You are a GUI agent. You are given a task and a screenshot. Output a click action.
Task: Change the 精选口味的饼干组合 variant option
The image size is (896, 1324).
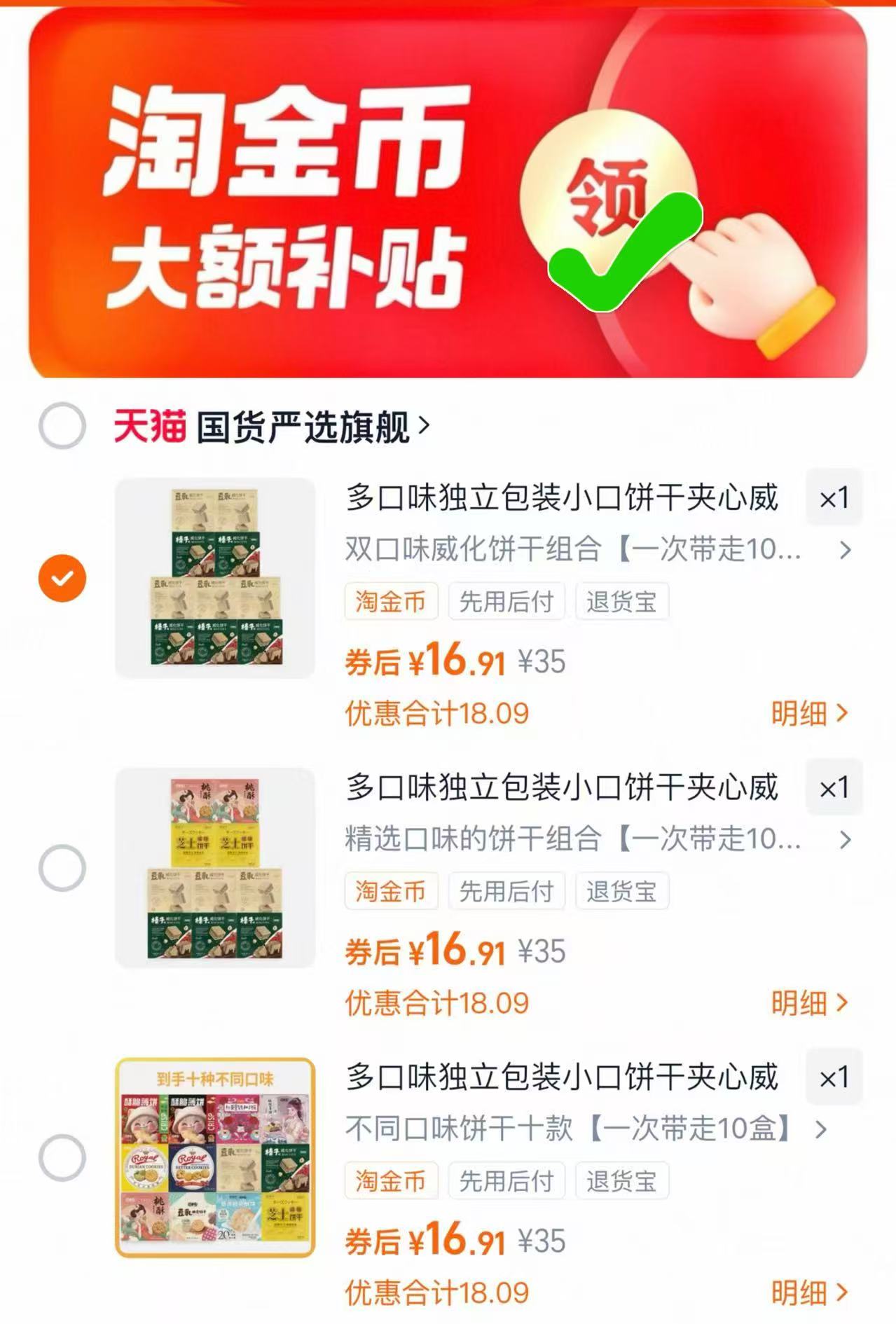595,839
